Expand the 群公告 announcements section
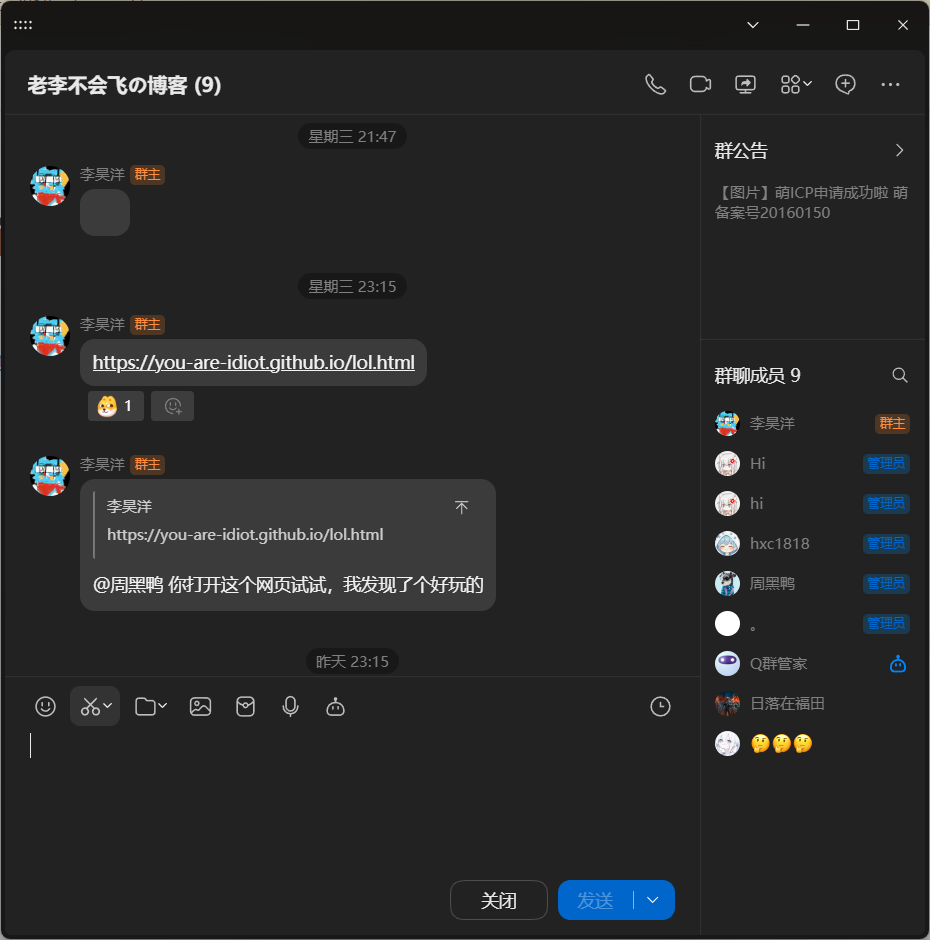 pos(899,151)
